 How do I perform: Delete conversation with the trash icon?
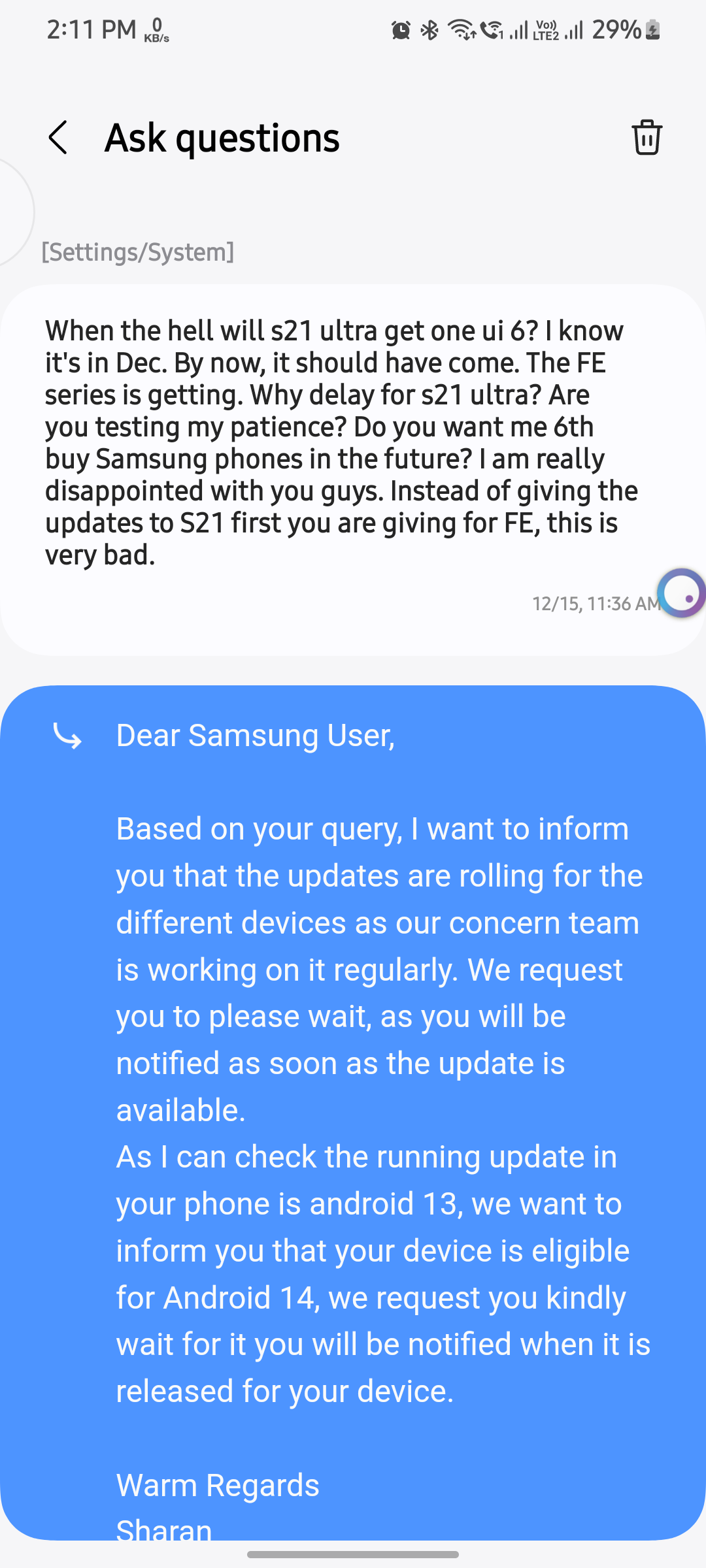647,138
